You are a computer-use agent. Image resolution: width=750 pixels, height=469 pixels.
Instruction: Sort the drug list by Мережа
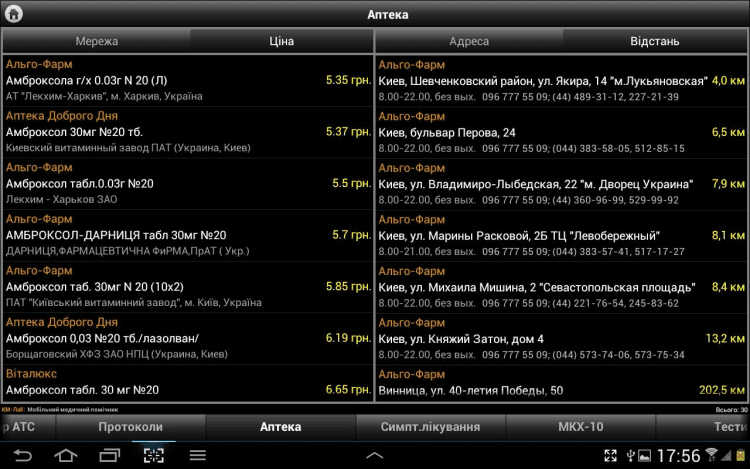(x=96, y=41)
